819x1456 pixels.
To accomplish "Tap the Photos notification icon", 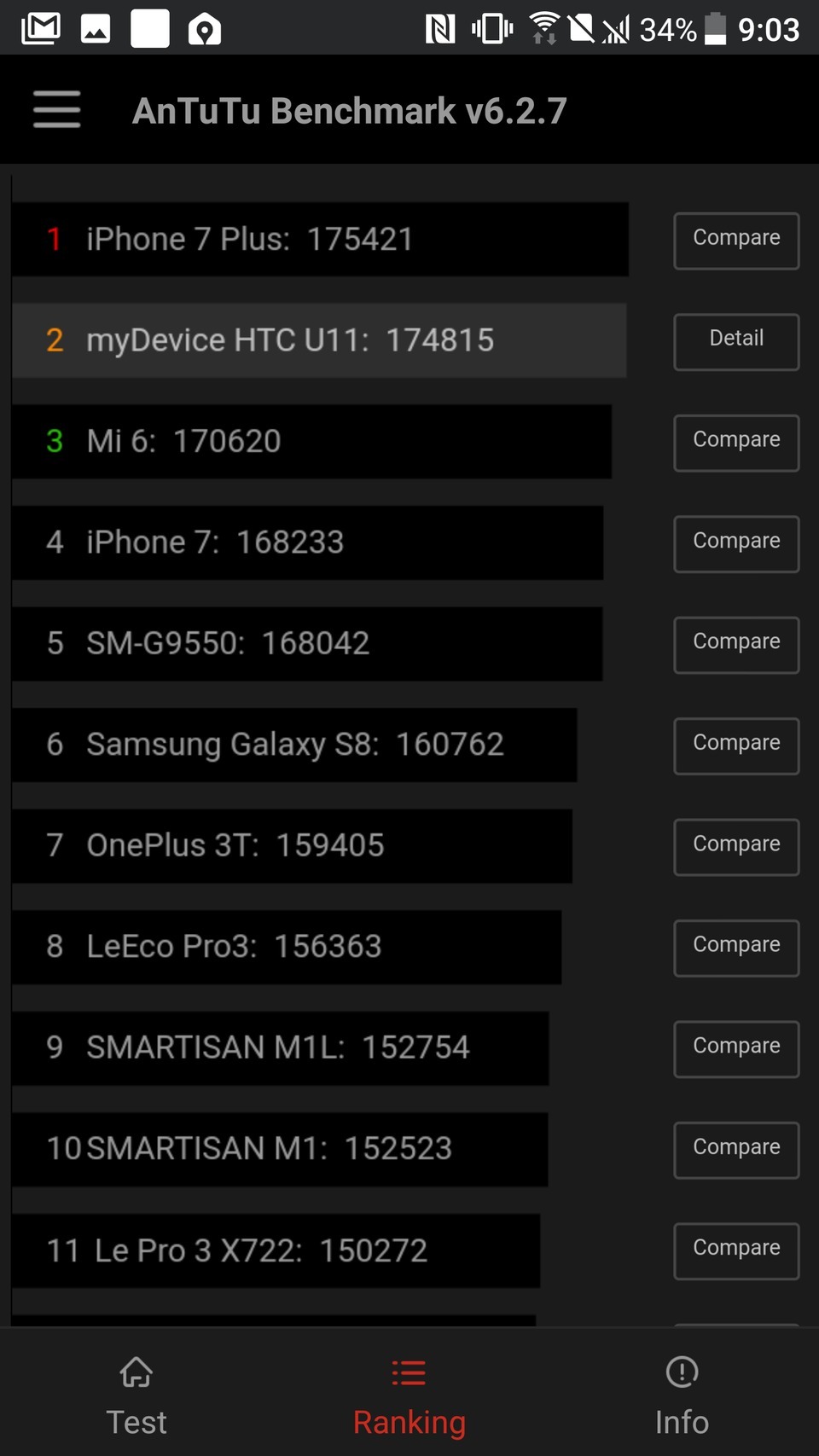I will (95, 26).
